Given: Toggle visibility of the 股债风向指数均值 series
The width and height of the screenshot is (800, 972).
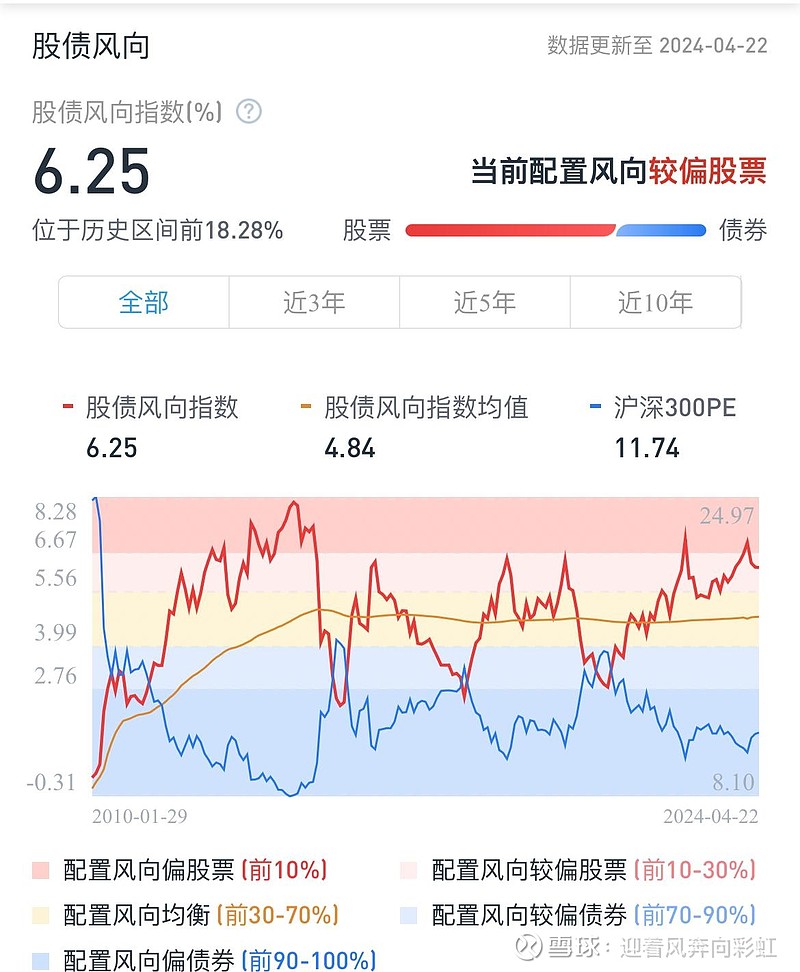Looking at the screenshot, I should coord(423,408).
